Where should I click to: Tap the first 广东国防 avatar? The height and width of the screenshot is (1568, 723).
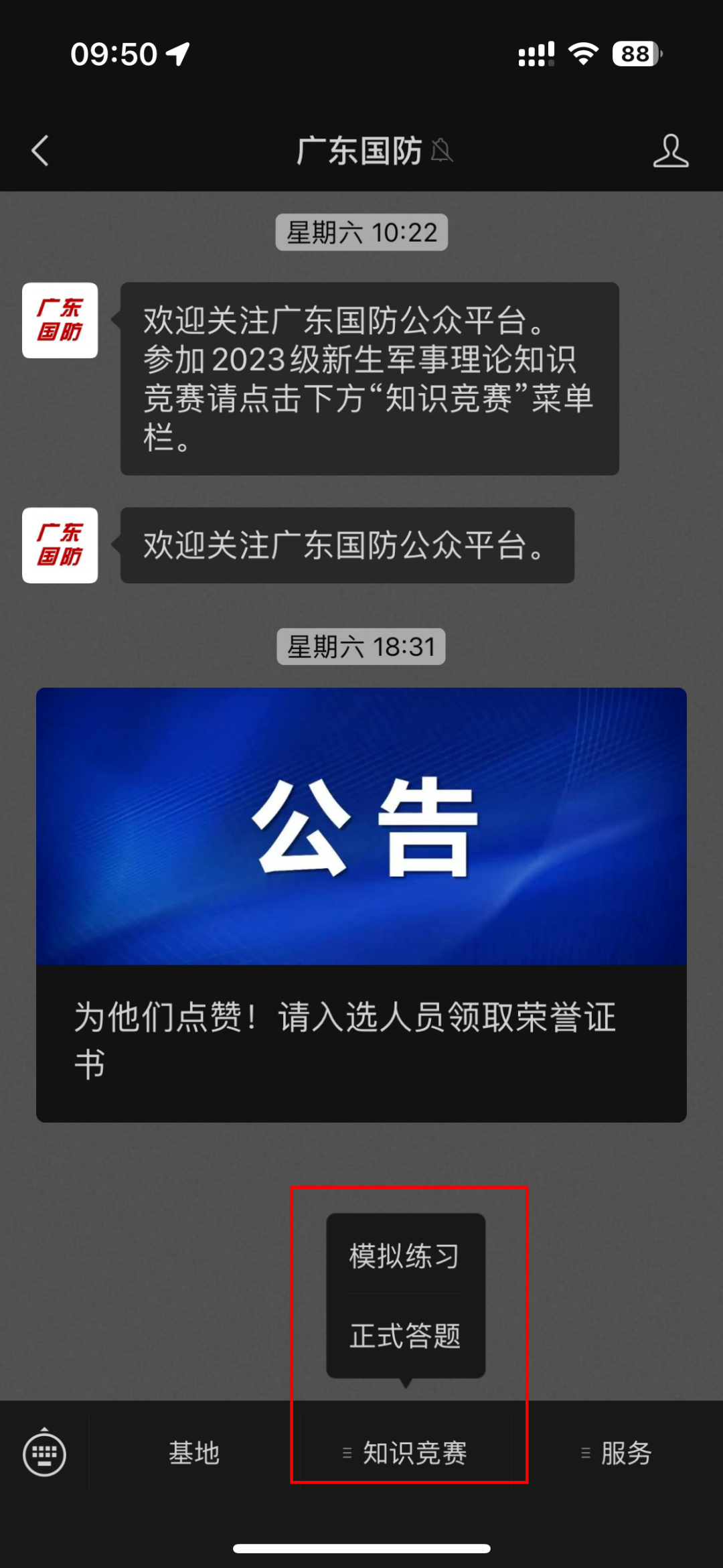tap(60, 320)
